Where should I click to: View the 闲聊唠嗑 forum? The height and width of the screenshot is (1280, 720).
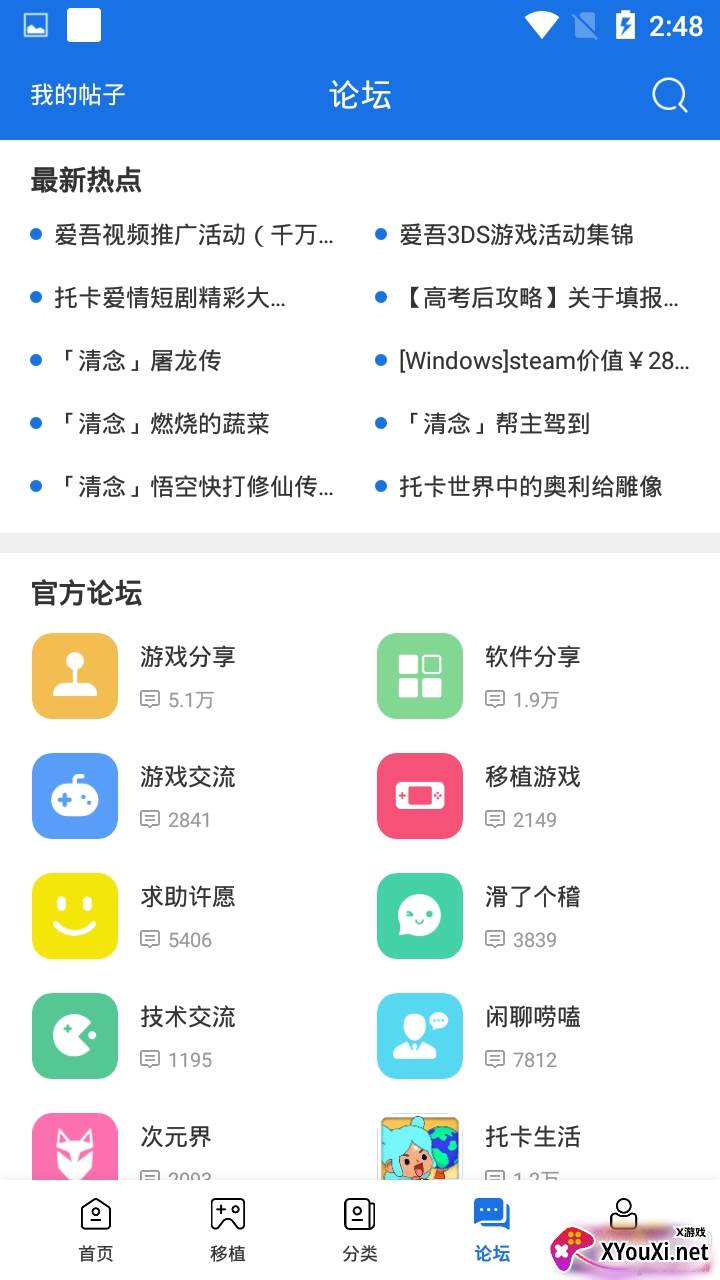[x=532, y=1017]
